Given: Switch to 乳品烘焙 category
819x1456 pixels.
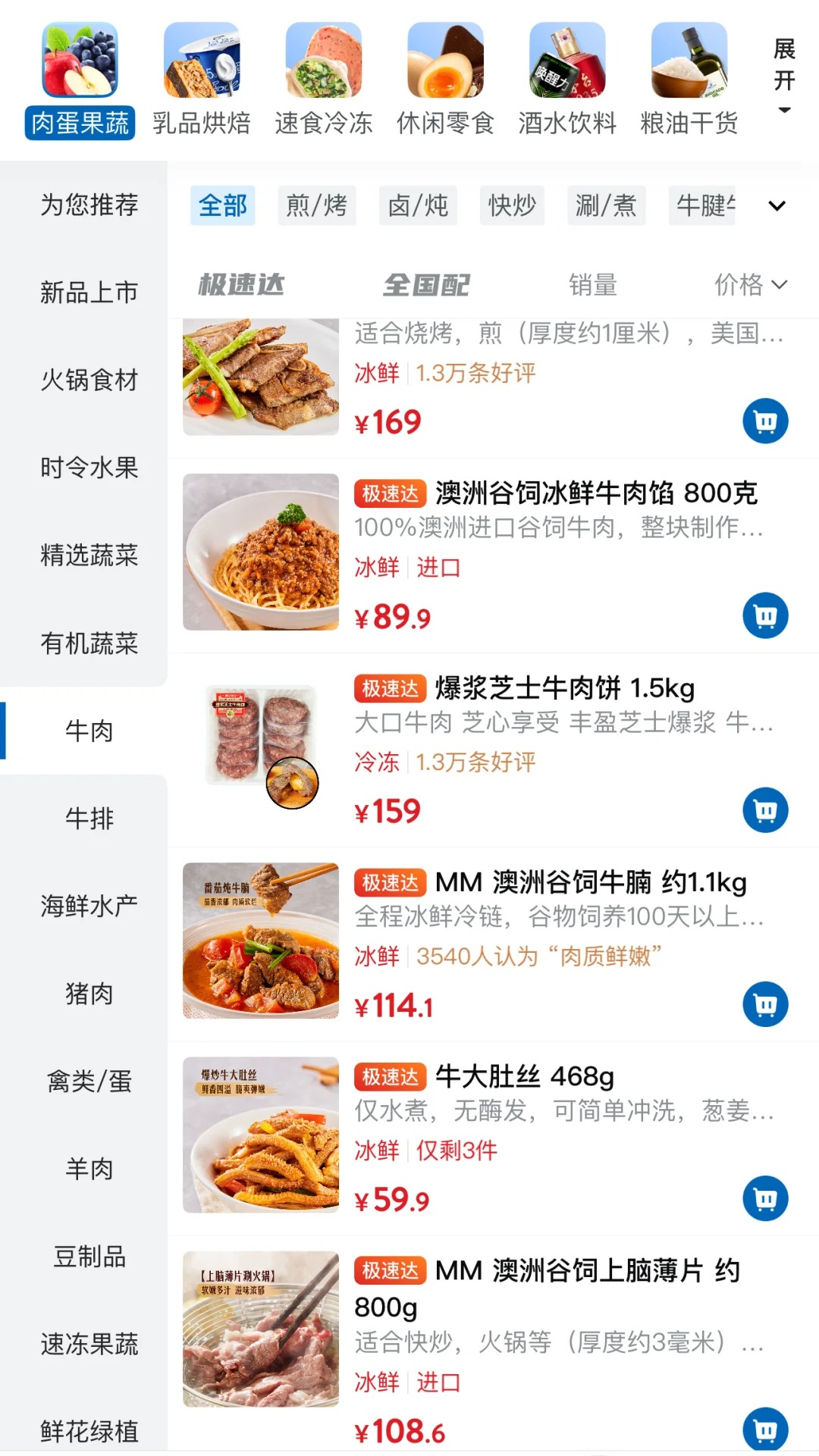Looking at the screenshot, I should [201, 81].
